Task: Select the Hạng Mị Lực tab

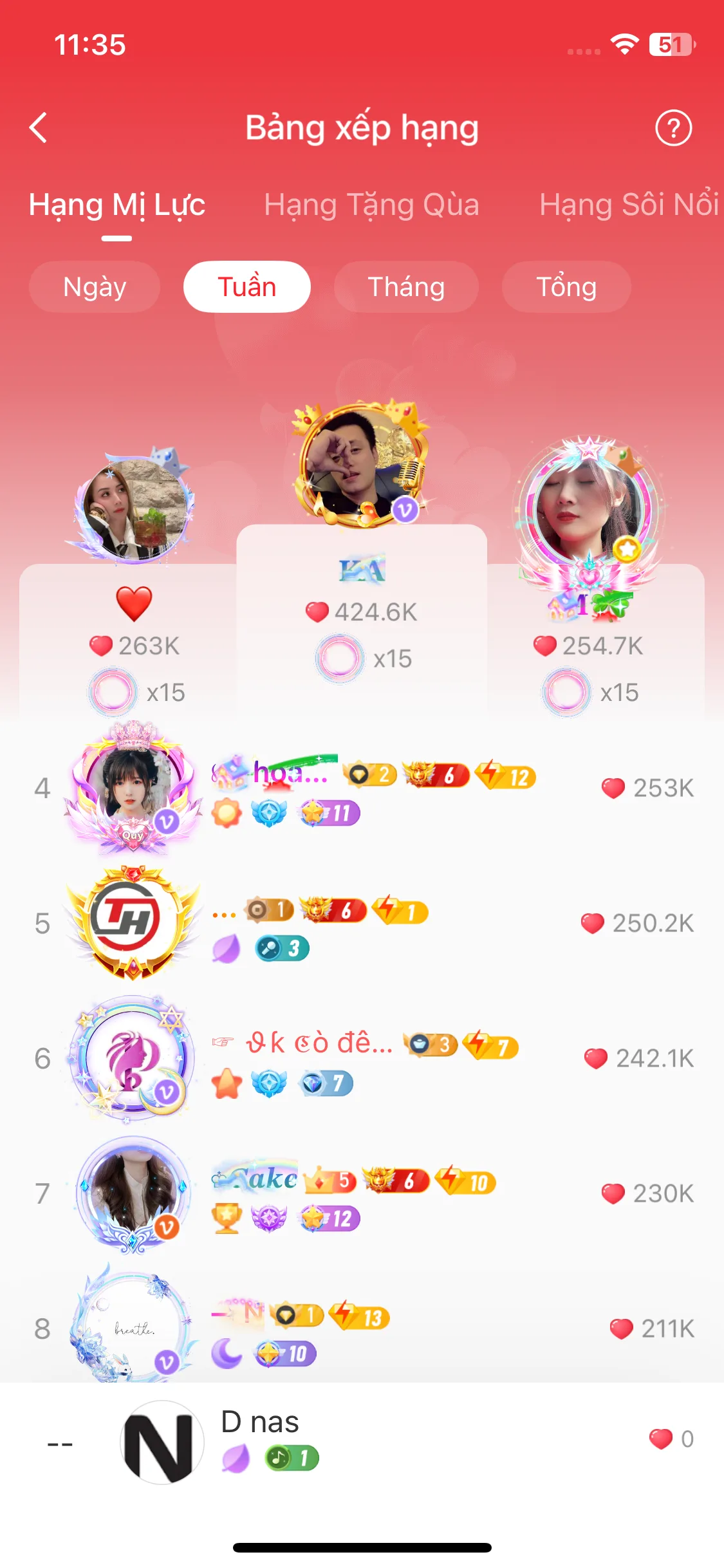Action: [x=116, y=205]
